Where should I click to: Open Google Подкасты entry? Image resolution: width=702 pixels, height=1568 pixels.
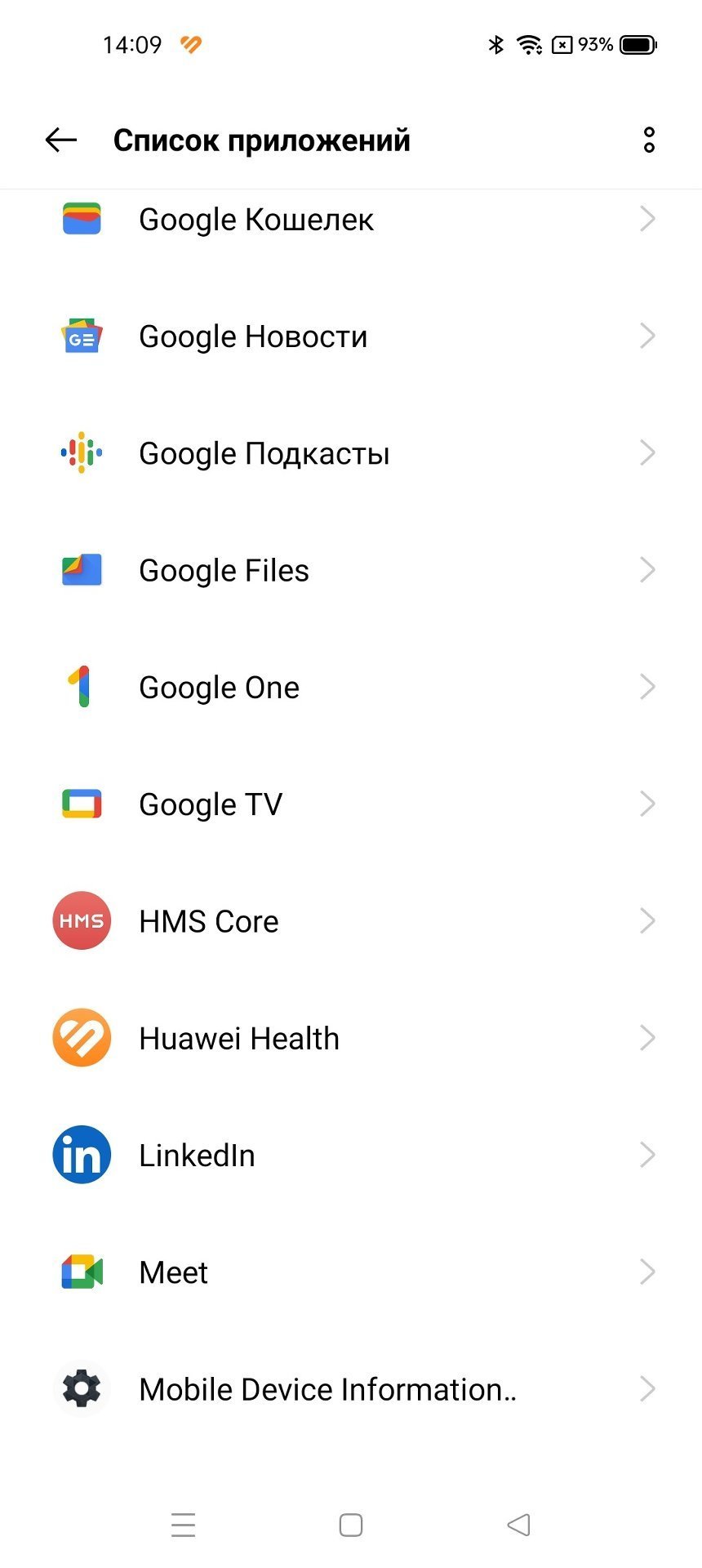pyautogui.click(x=351, y=453)
